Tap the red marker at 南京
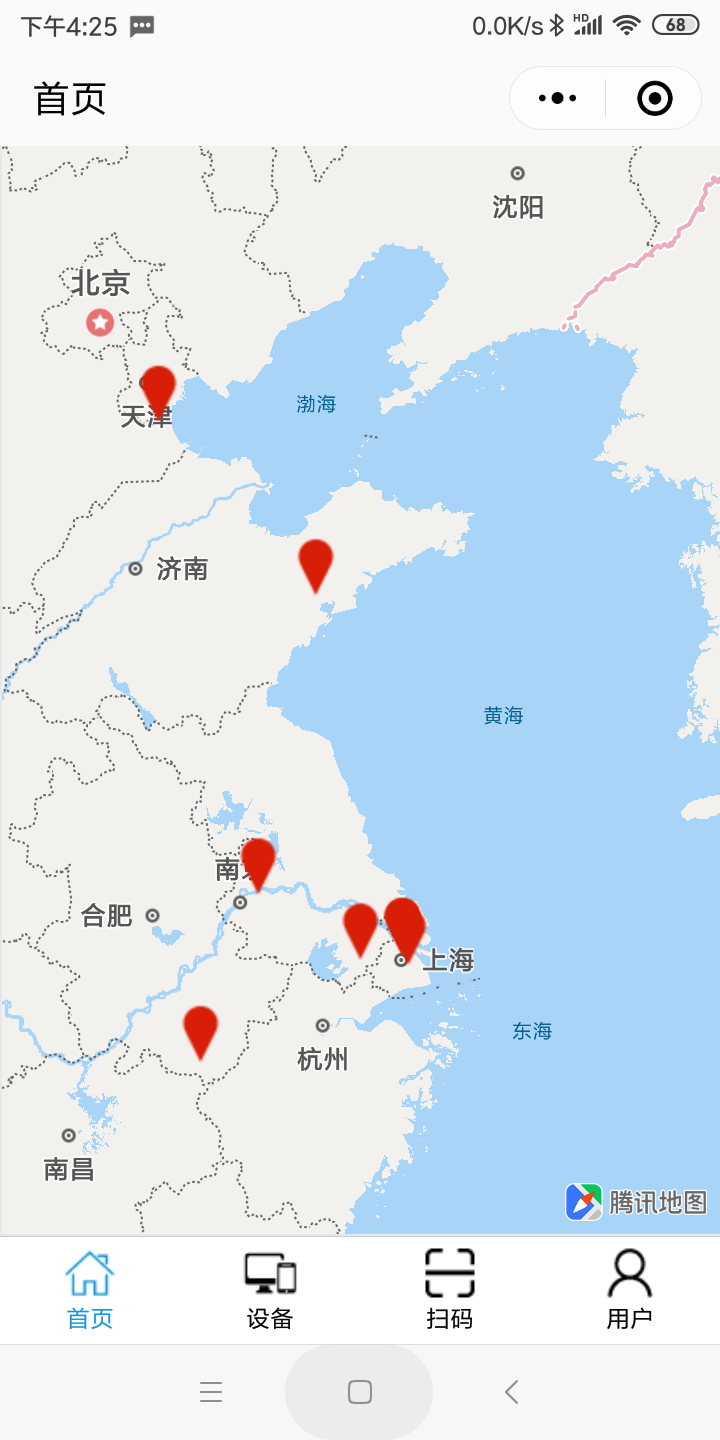 pos(258,861)
